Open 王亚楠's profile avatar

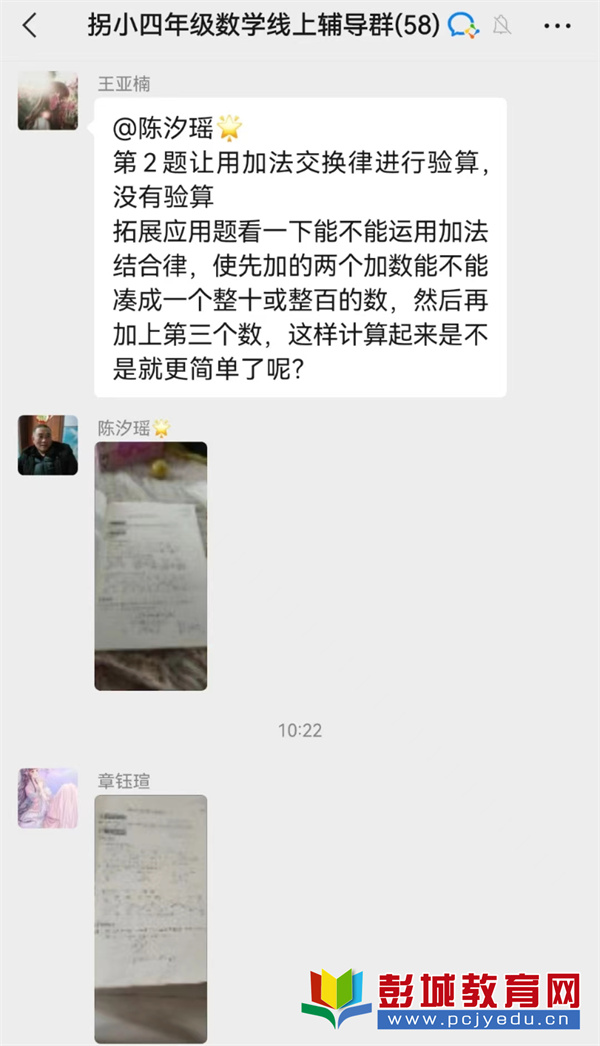(47, 101)
